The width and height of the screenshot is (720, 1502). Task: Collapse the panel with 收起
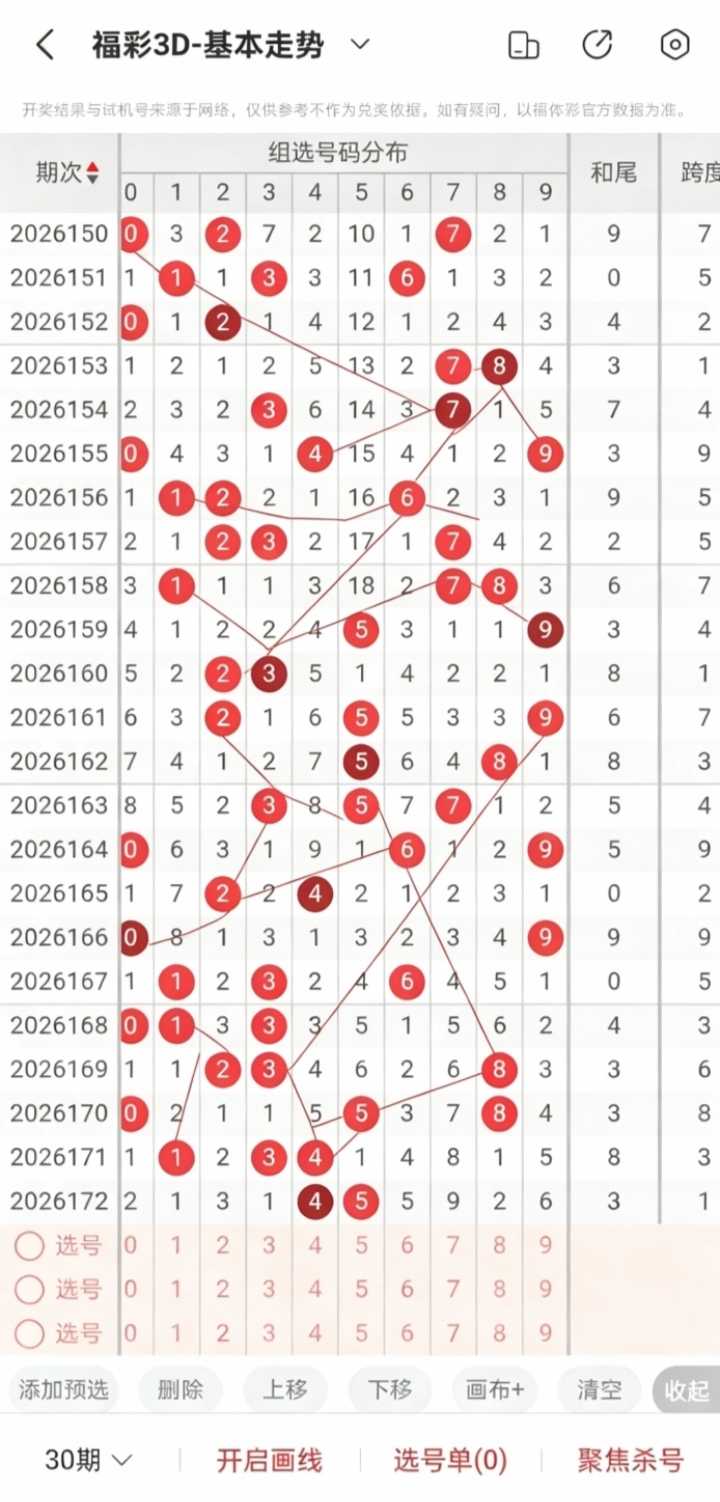687,1390
